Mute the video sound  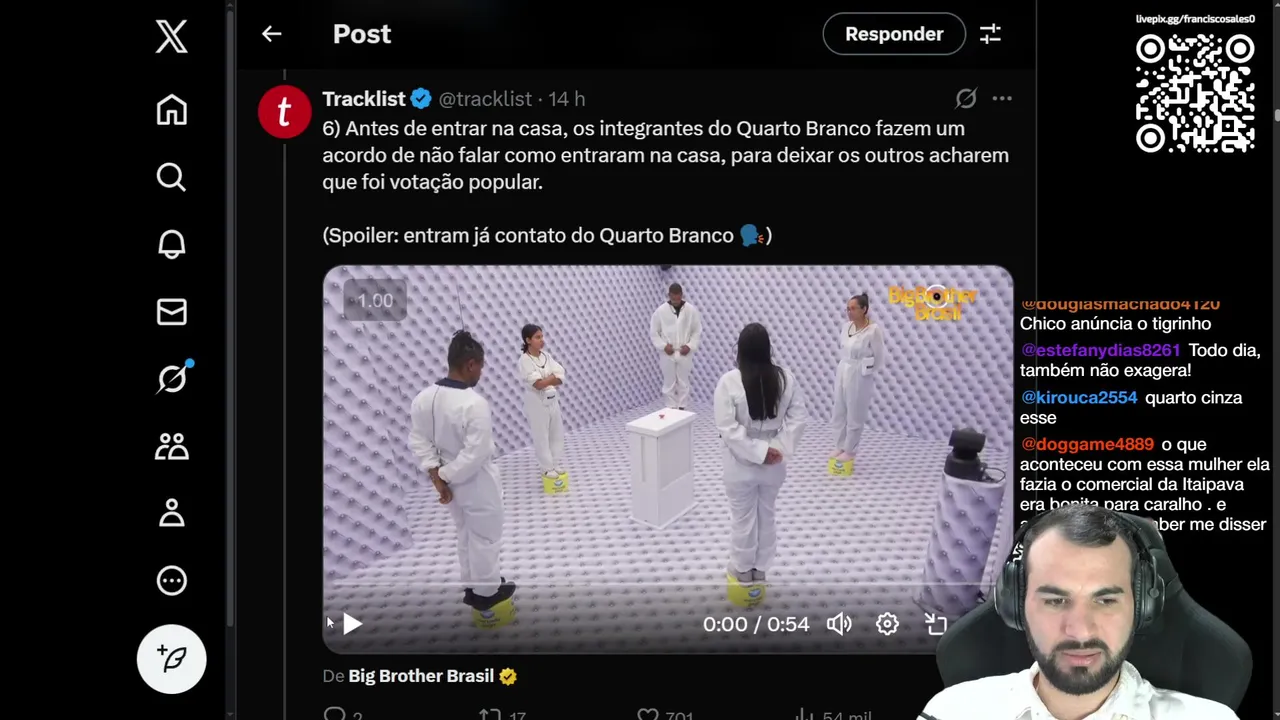839,624
